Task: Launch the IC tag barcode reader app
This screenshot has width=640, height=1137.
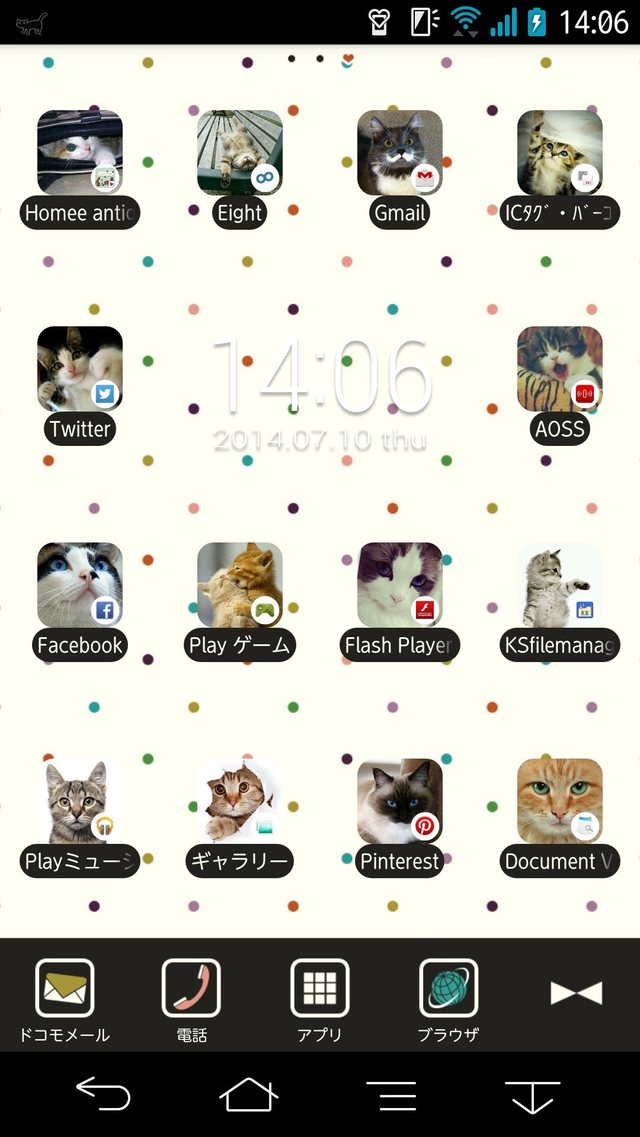Action: coord(560,153)
